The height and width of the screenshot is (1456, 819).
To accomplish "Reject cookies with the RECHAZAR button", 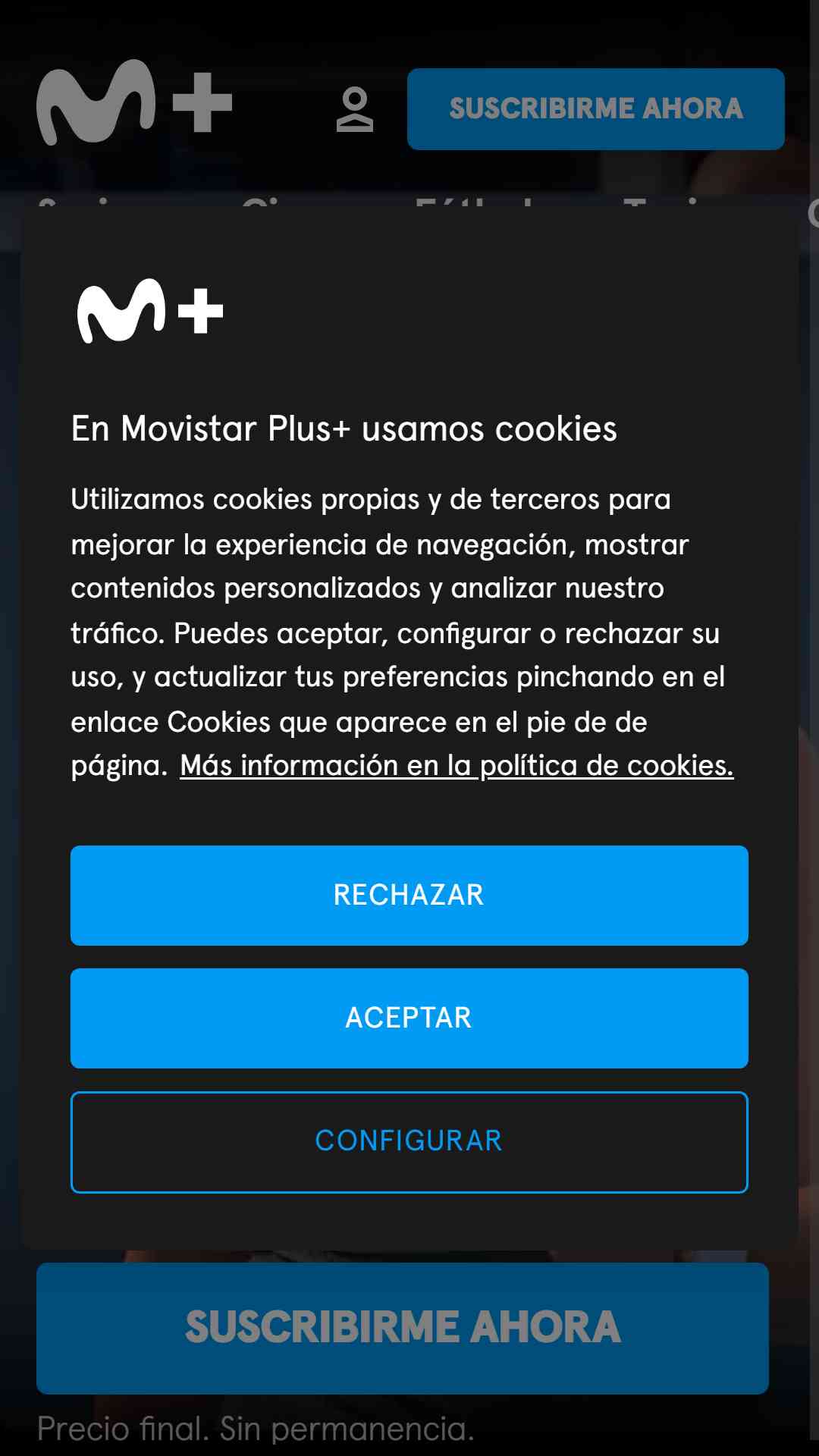I will tap(409, 895).
